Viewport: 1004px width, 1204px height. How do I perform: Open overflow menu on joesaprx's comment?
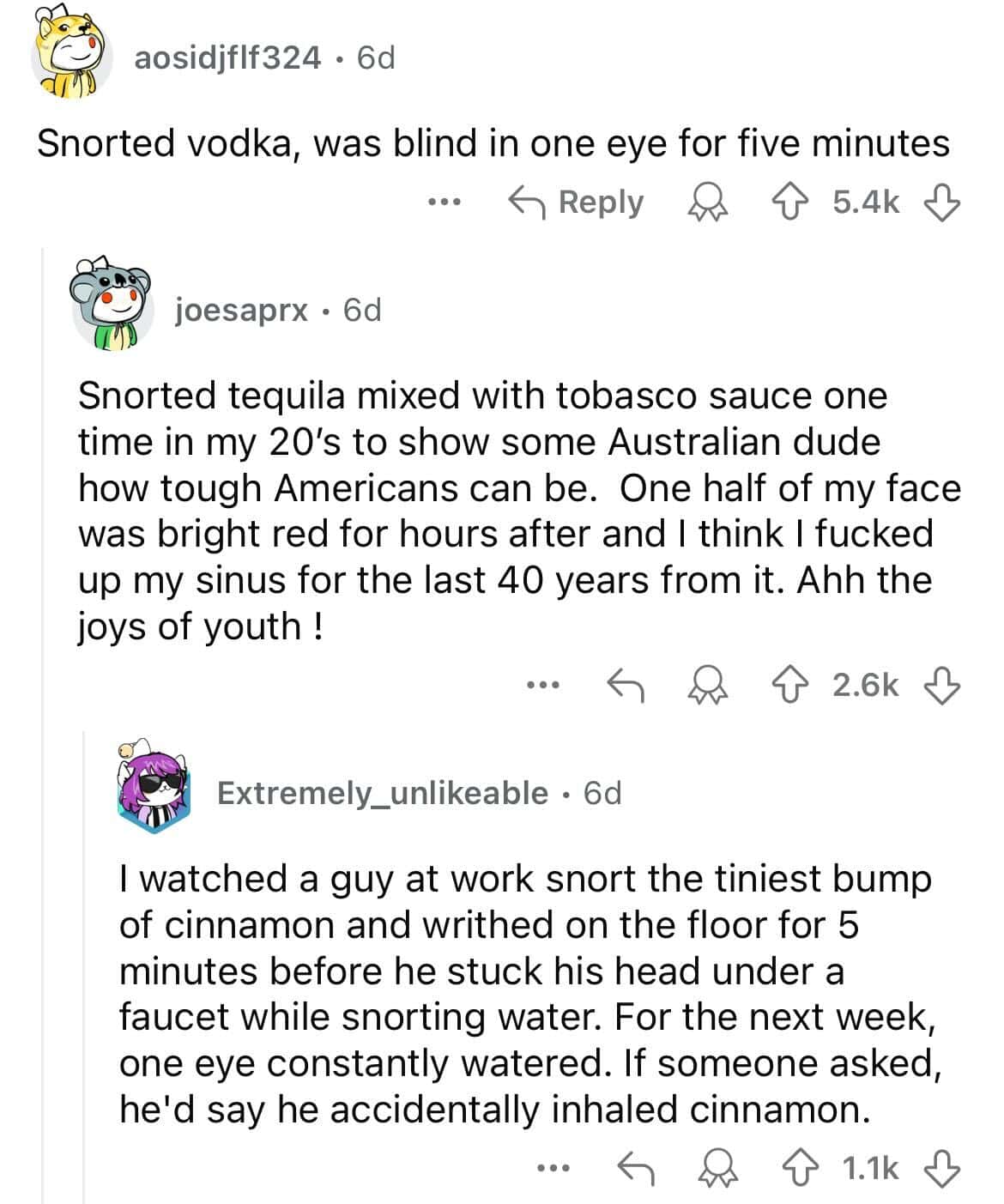[543, 685]
